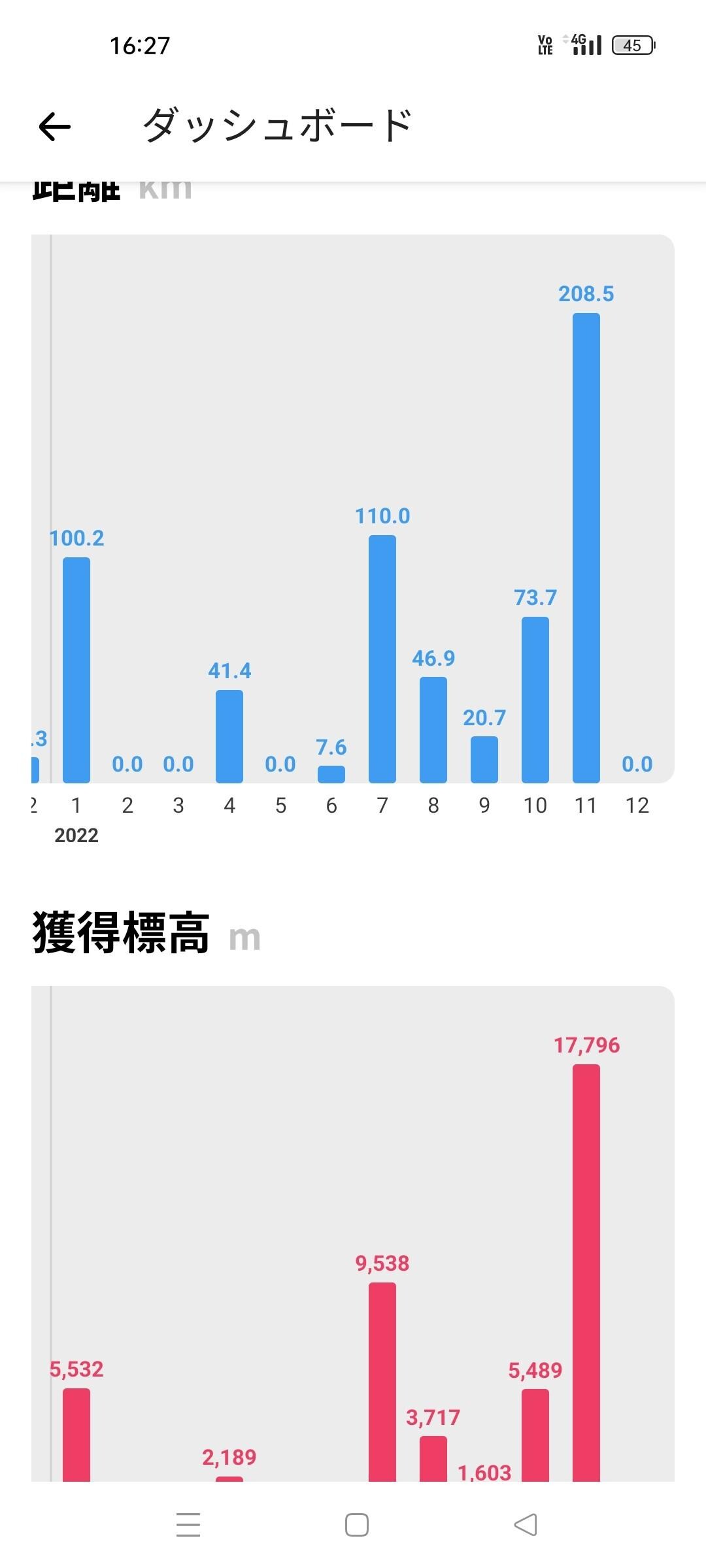Tap the clock showing 16:27

coord(139,44)
